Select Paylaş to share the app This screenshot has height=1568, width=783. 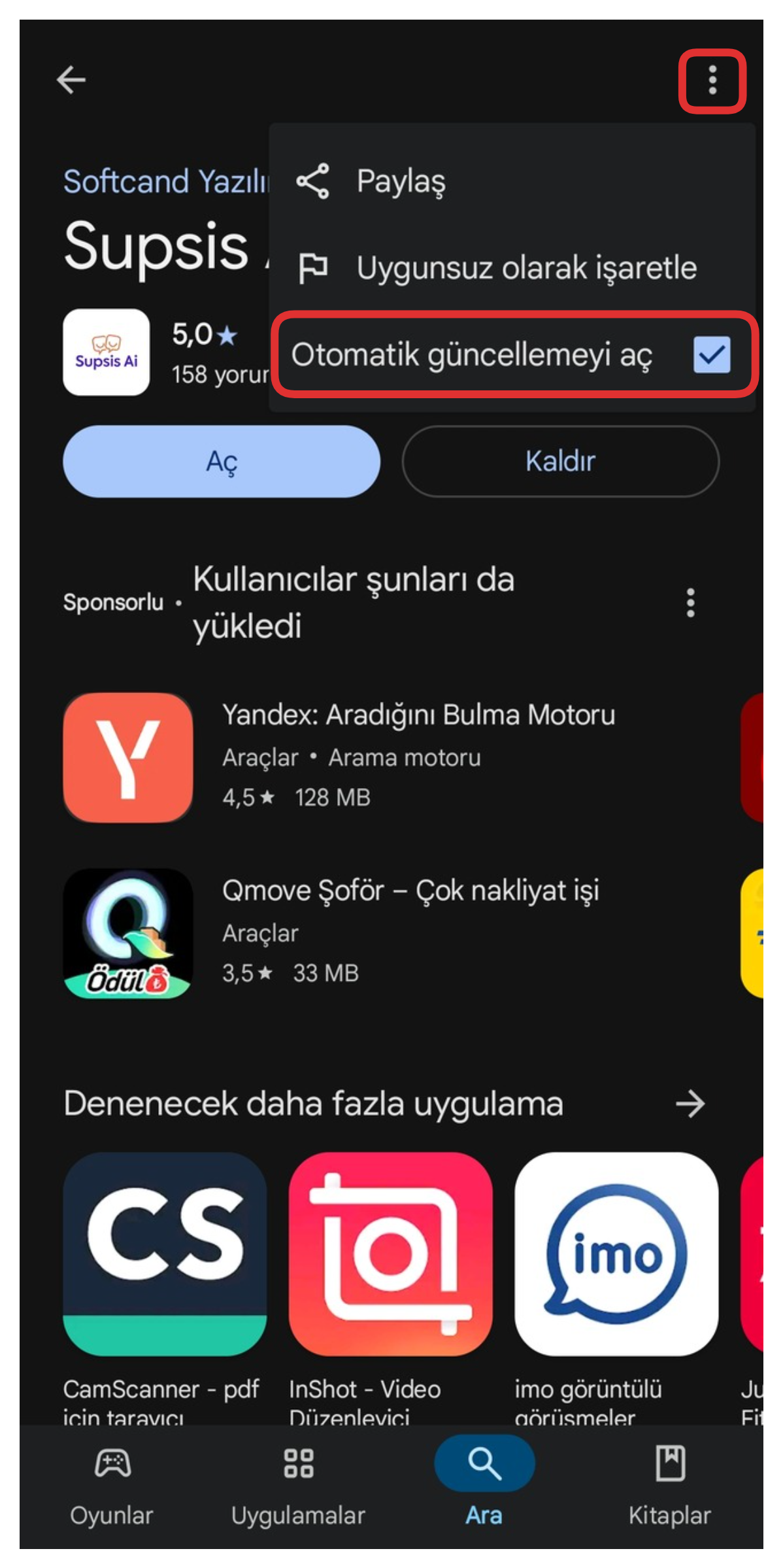[x=400, y=181]
